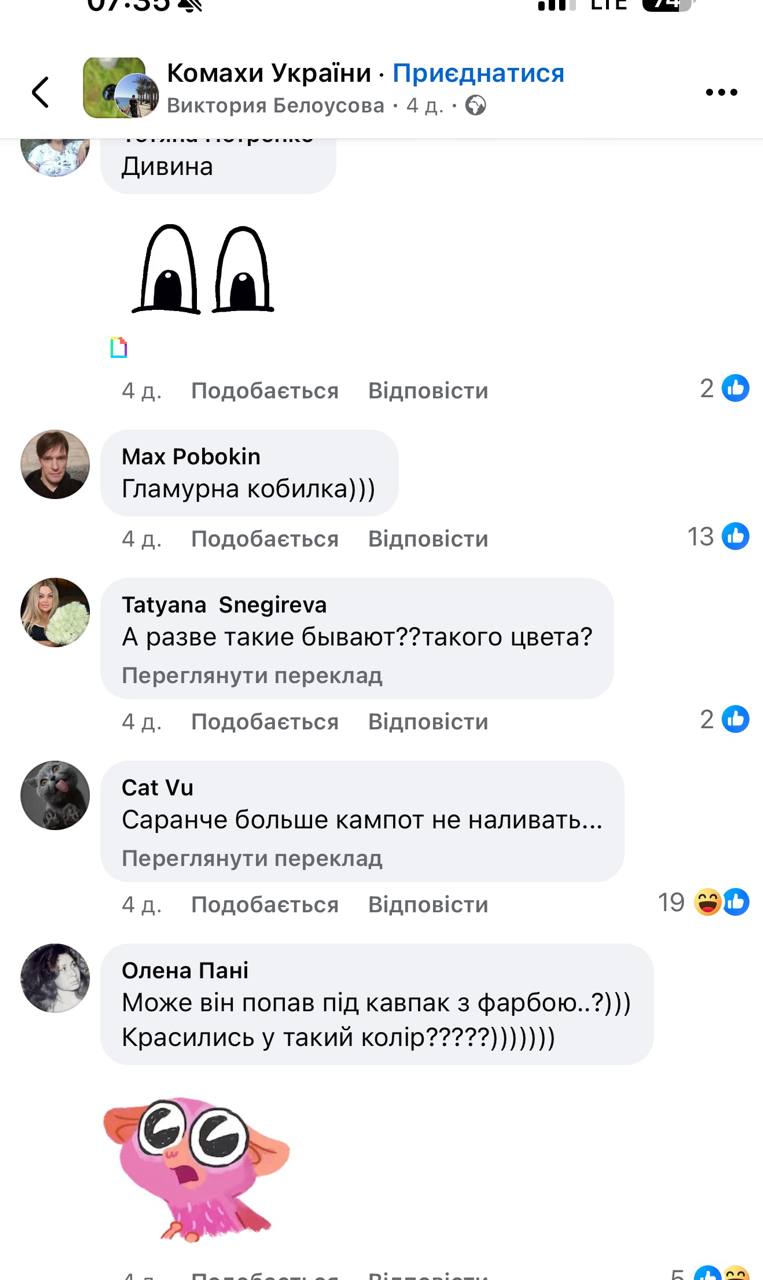This screenshot has height=1280, width=763.
Task: Reply to the Дивина comment
Action: tap(427, 391)
